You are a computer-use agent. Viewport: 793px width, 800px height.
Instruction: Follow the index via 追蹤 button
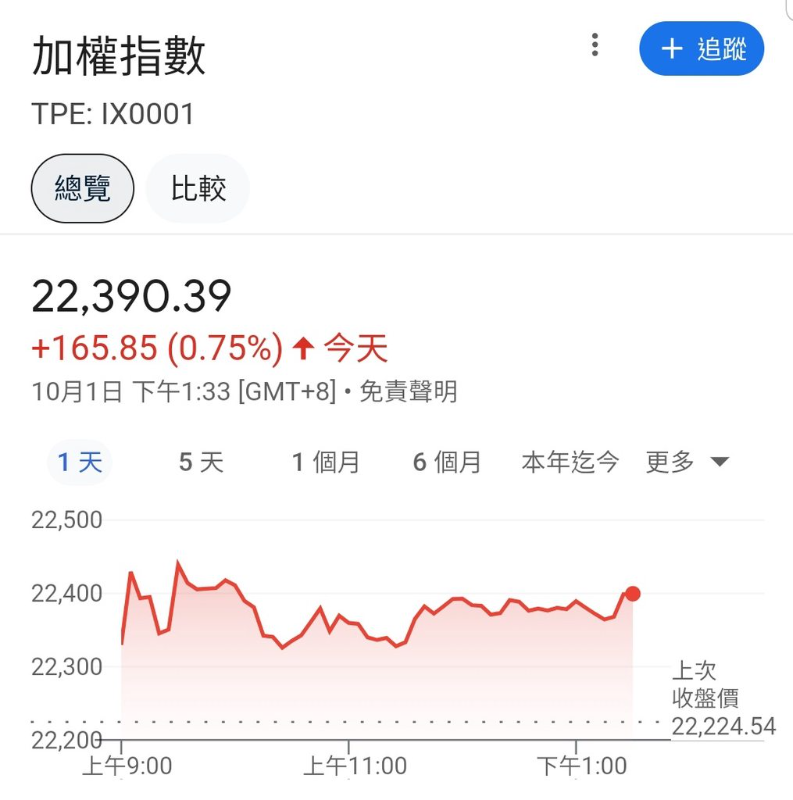click(x=702, y=48)
